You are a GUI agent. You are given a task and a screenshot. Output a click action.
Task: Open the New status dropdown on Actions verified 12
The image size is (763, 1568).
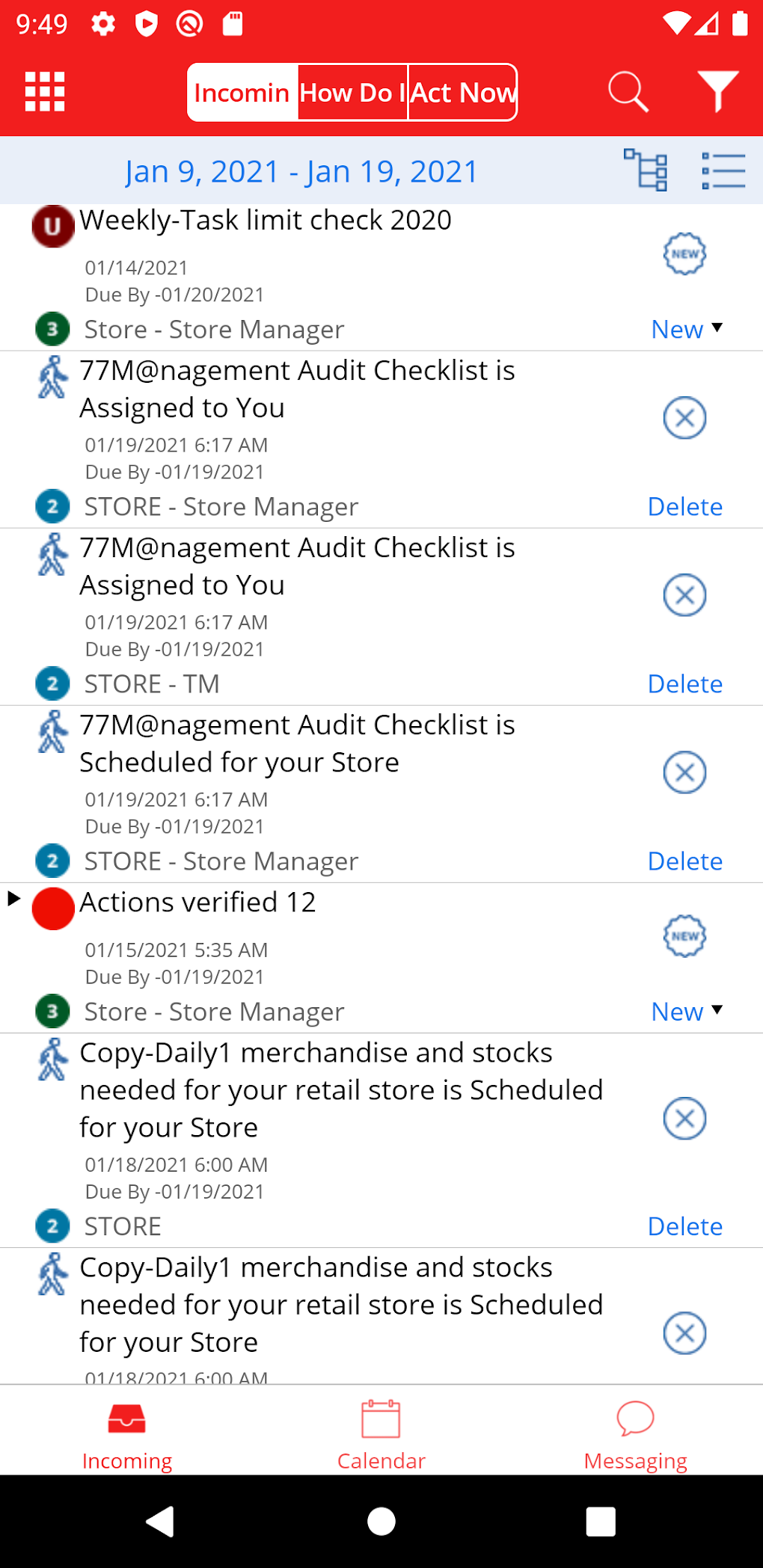[x=684, y=1011]
